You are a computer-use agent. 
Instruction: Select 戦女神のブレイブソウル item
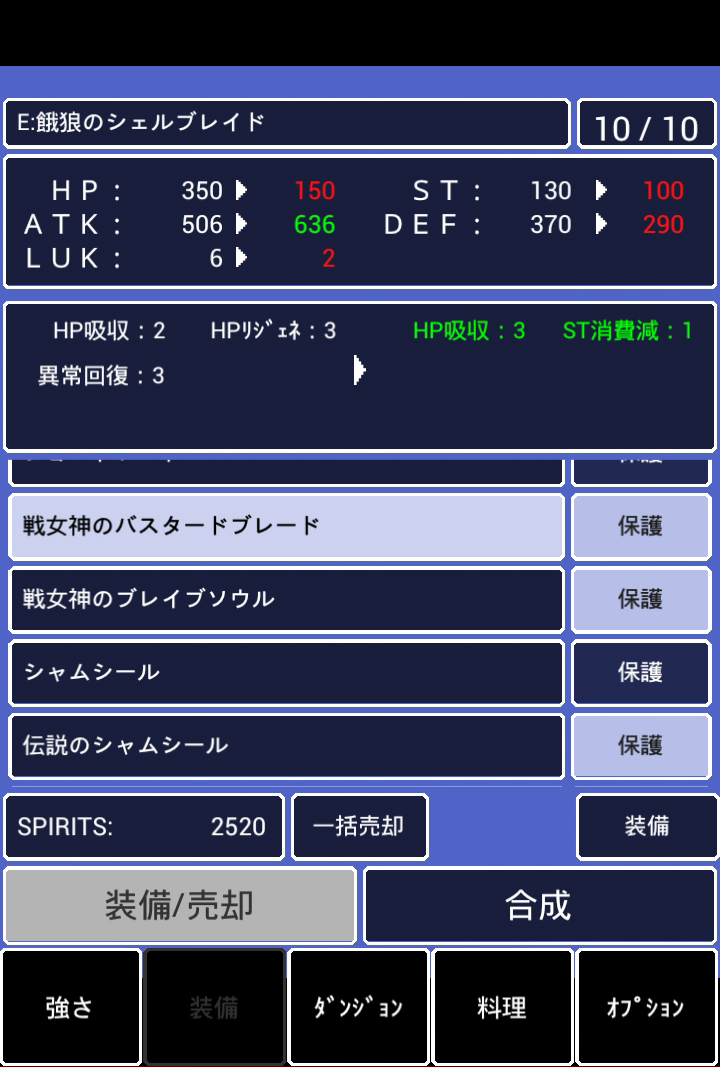[x=287, y=600]
